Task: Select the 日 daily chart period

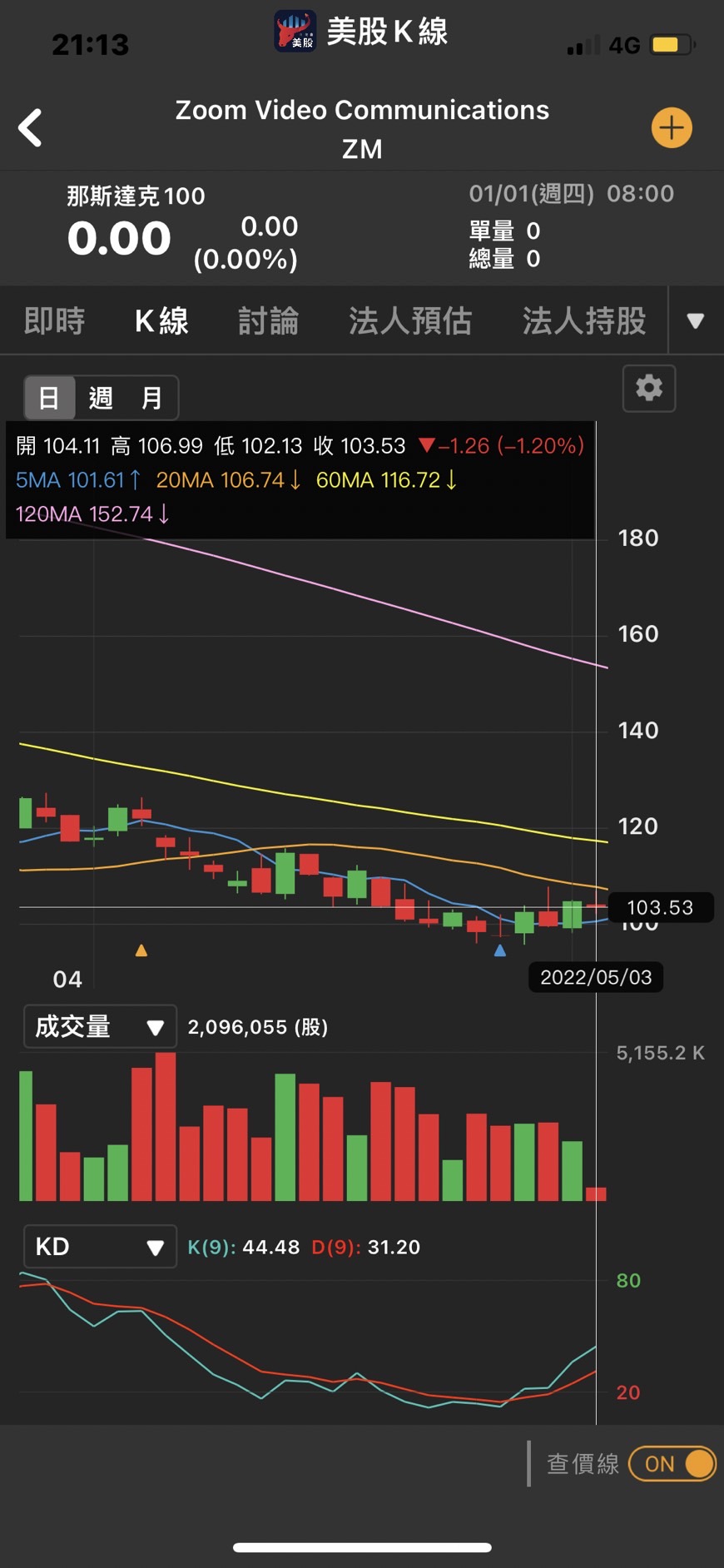Action: pyautogui.click(x=49, y=398)
